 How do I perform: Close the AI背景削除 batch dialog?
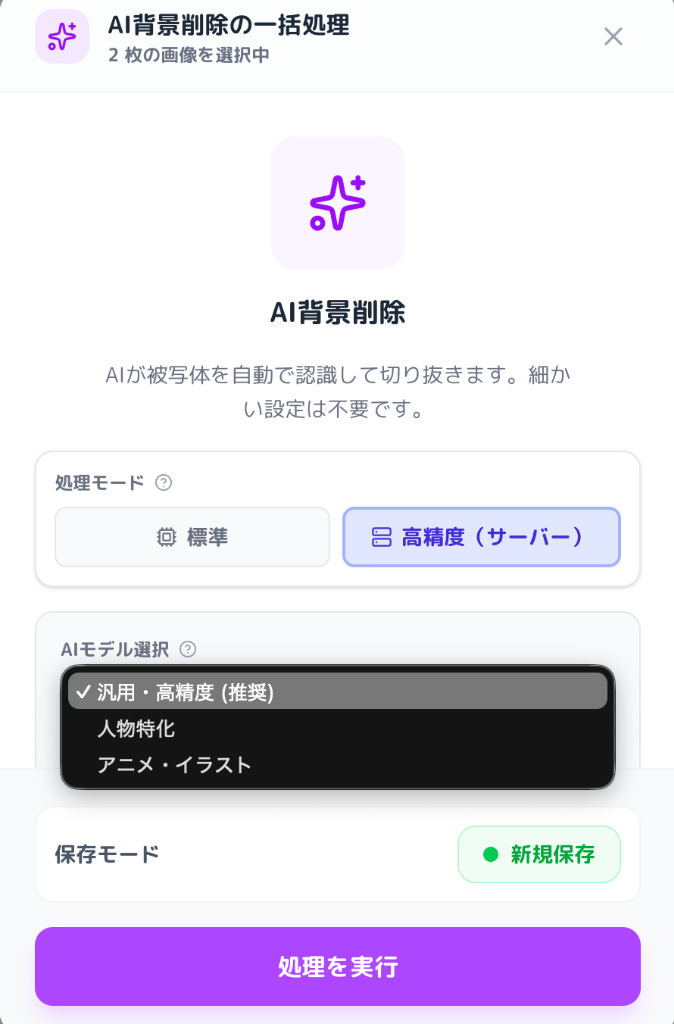613,37
